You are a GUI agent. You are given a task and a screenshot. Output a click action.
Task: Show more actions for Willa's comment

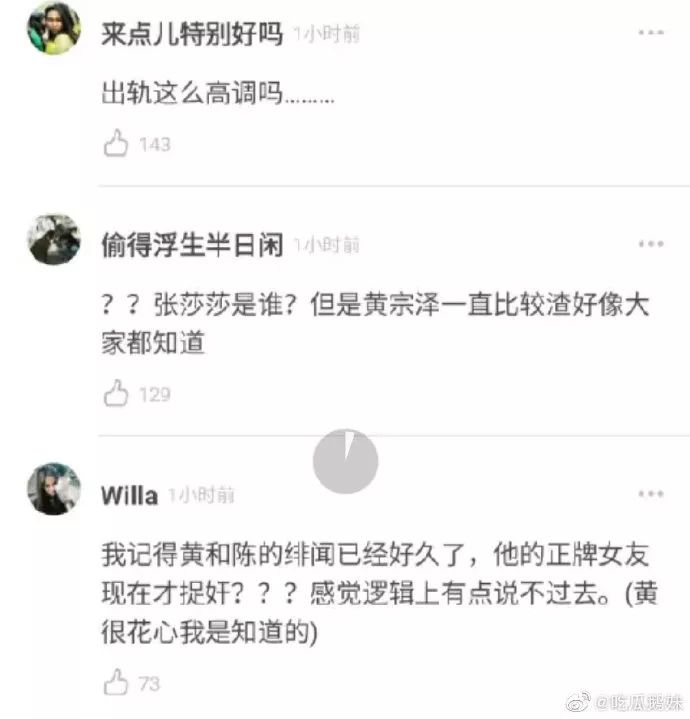(651, 494)
